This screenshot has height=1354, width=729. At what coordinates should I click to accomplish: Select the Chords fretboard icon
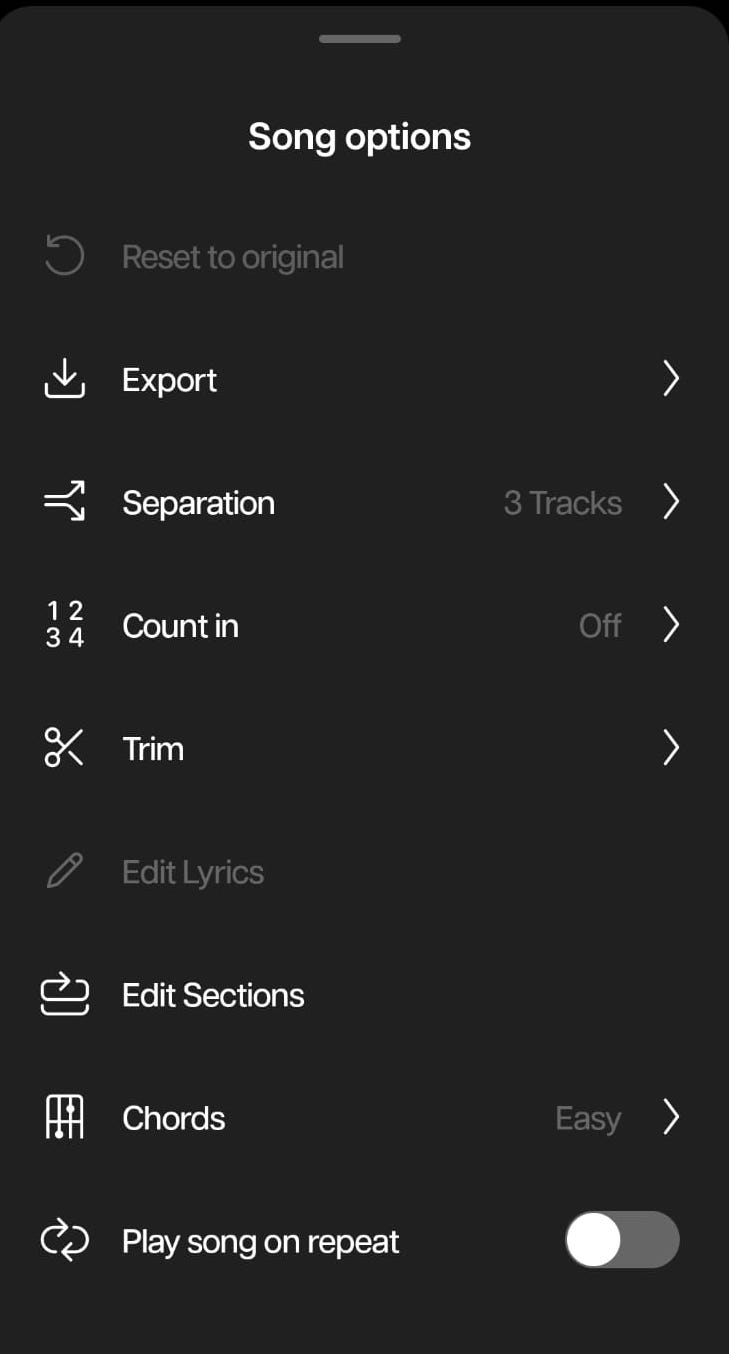coord(64,1117)
